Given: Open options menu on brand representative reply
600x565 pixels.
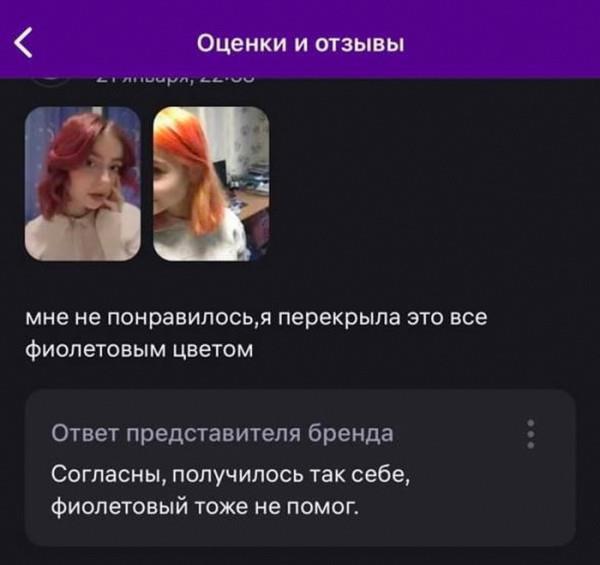Looking at the screenshot, I should (x=531, y=434).
